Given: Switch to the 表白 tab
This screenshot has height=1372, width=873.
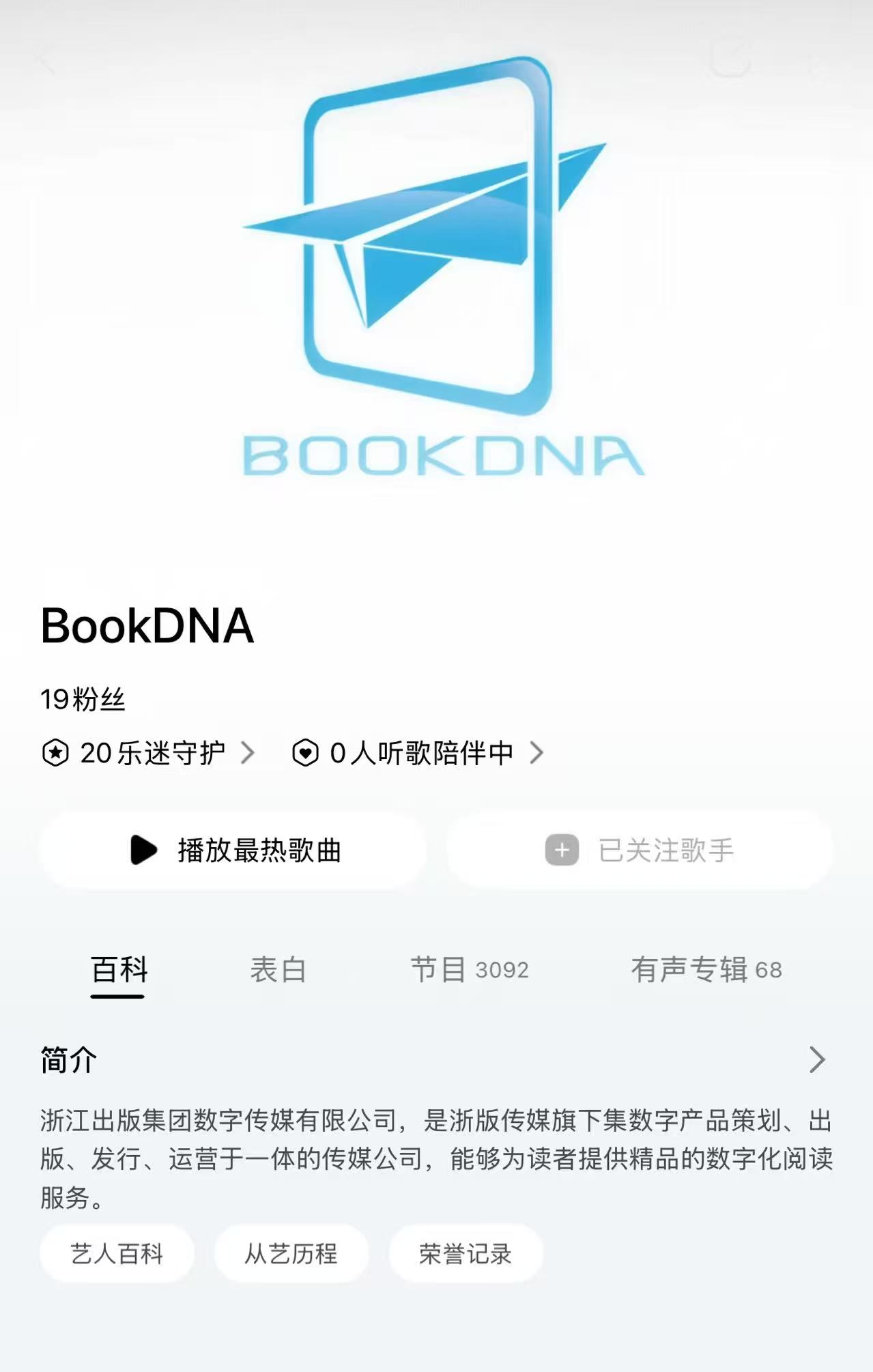Looking at the screenshot, I should pyautogui.click(x=278, y=970).
